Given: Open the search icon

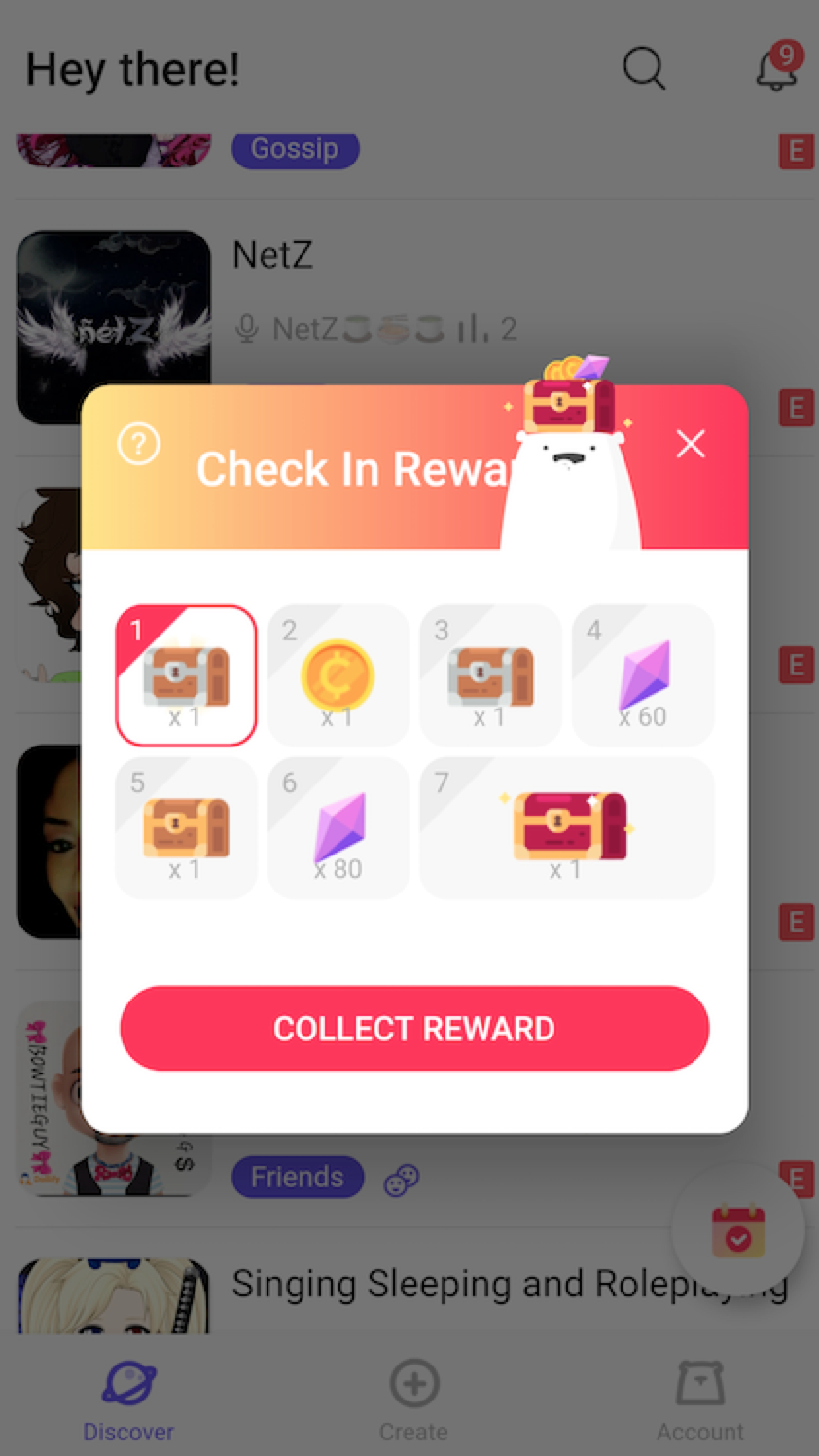Looking at the screenshot, I should point(643,69).
